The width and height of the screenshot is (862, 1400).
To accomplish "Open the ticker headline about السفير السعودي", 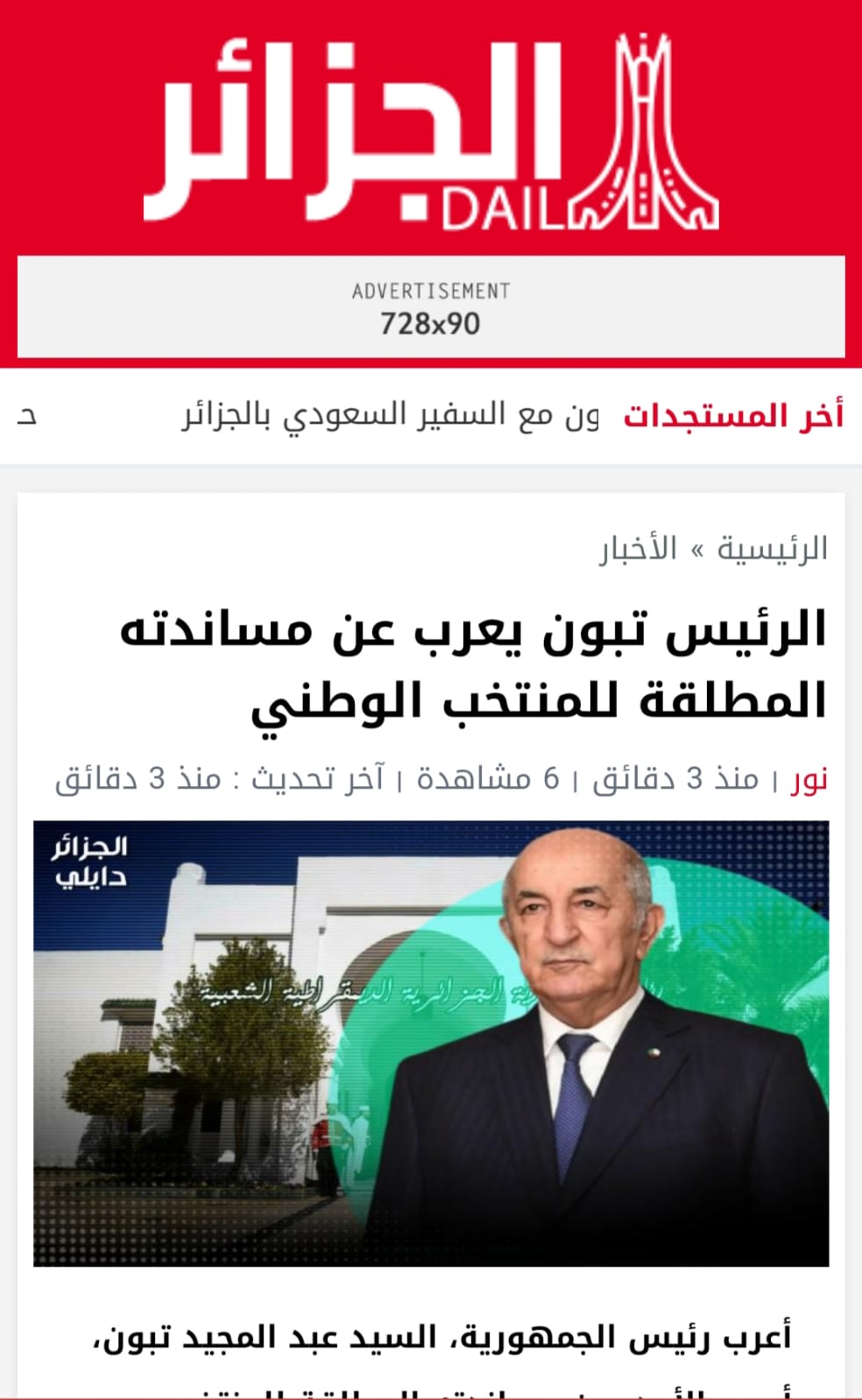I will 391,414.
